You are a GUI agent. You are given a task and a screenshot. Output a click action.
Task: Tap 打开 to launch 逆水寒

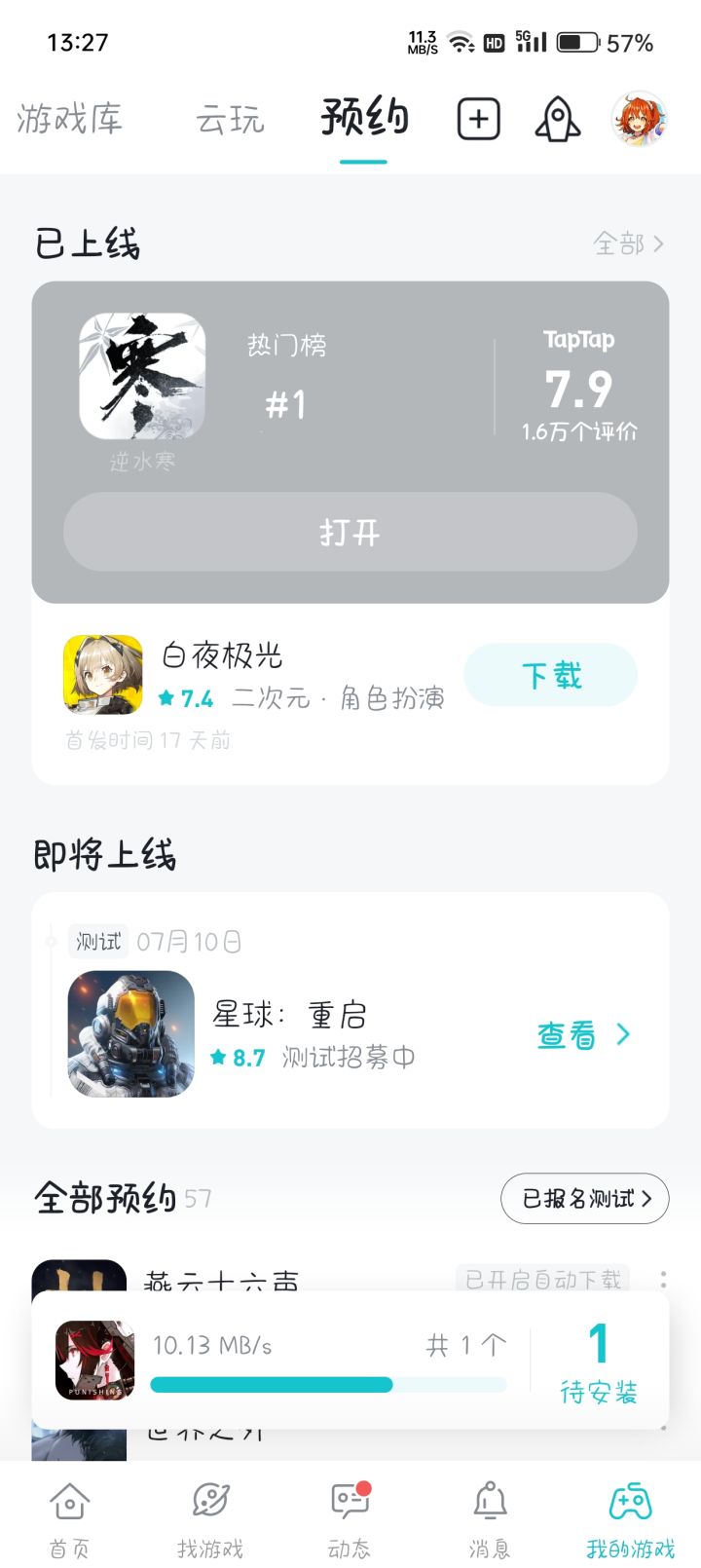pos(350,532)
